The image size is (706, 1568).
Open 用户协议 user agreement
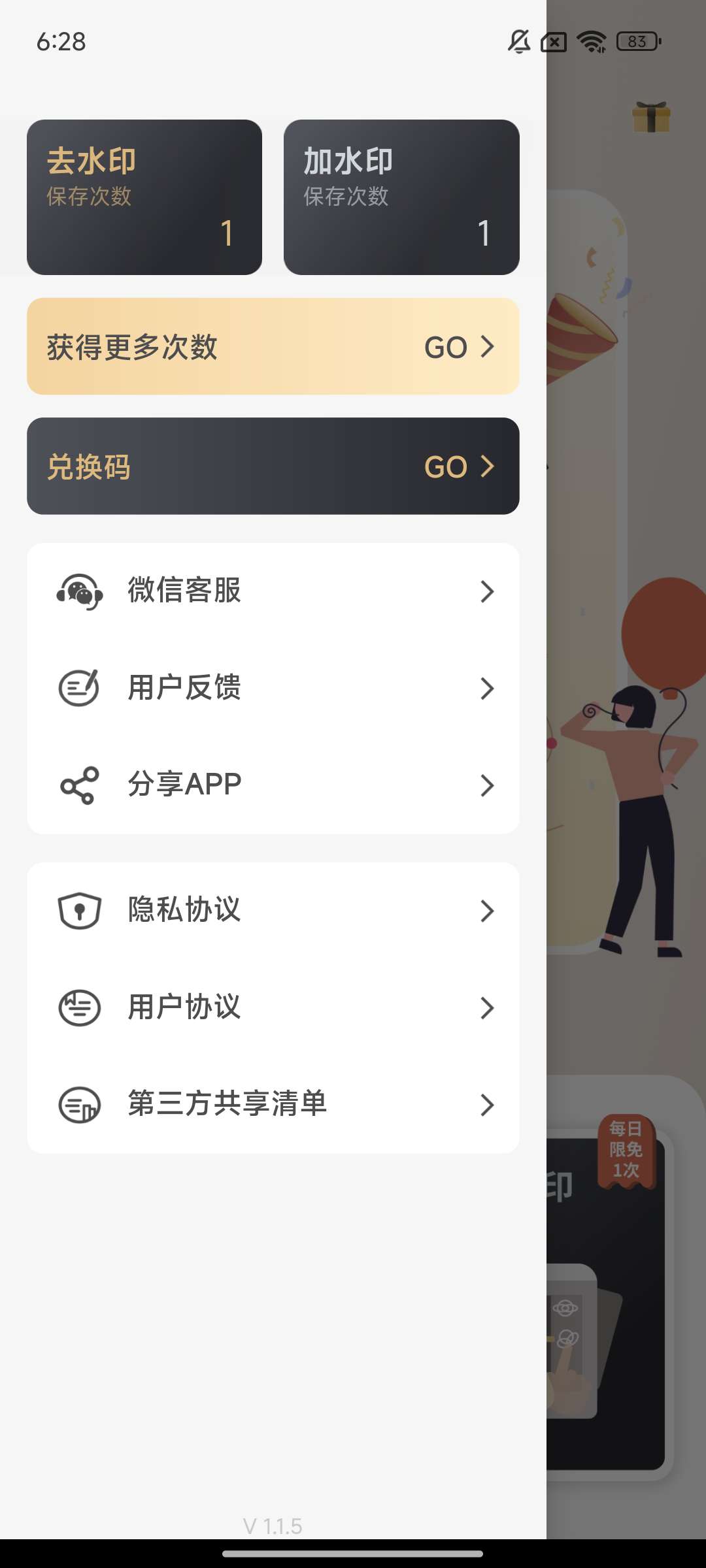coord(273,1007)
